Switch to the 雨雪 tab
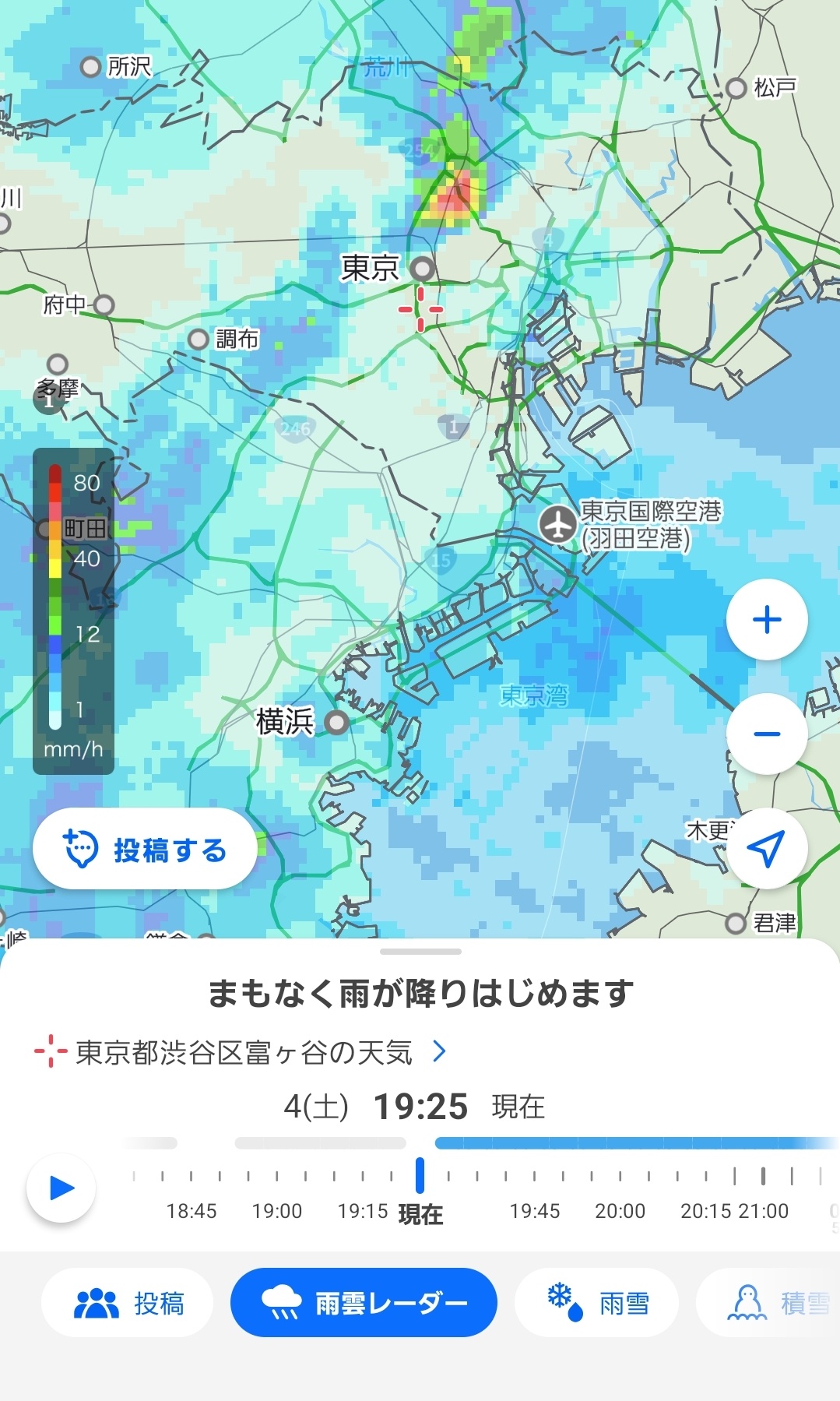 point(596,1303)
